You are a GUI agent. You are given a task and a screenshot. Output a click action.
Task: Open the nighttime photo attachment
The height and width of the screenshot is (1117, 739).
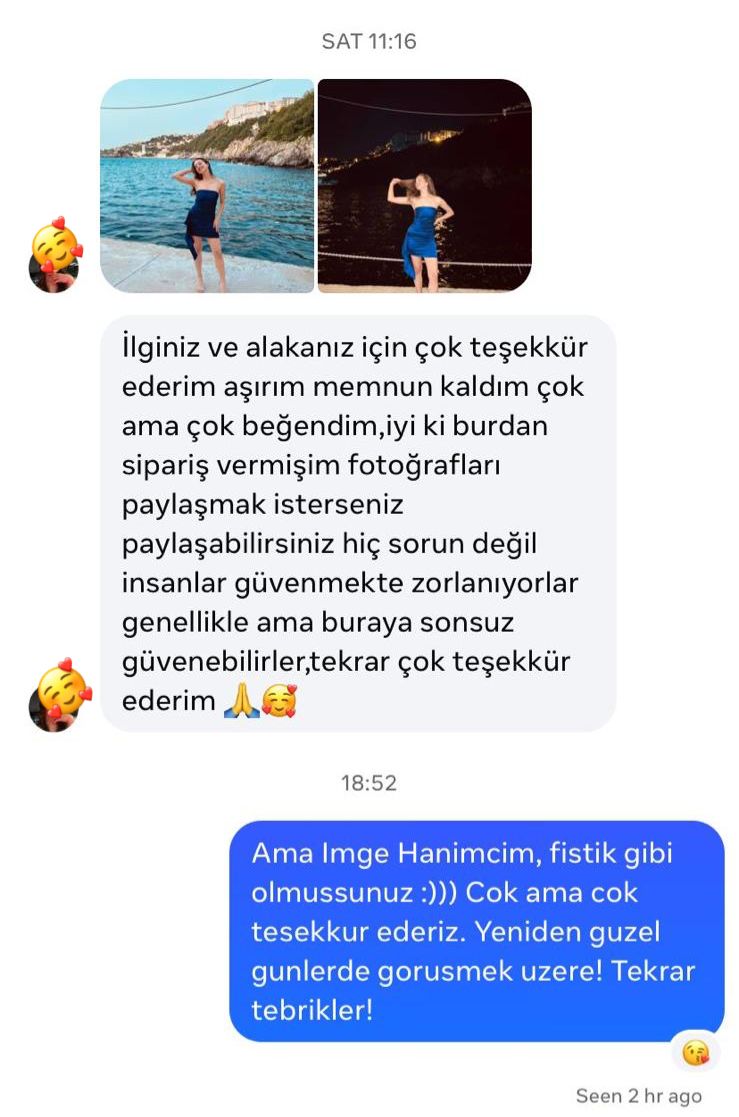coord(424,186)
